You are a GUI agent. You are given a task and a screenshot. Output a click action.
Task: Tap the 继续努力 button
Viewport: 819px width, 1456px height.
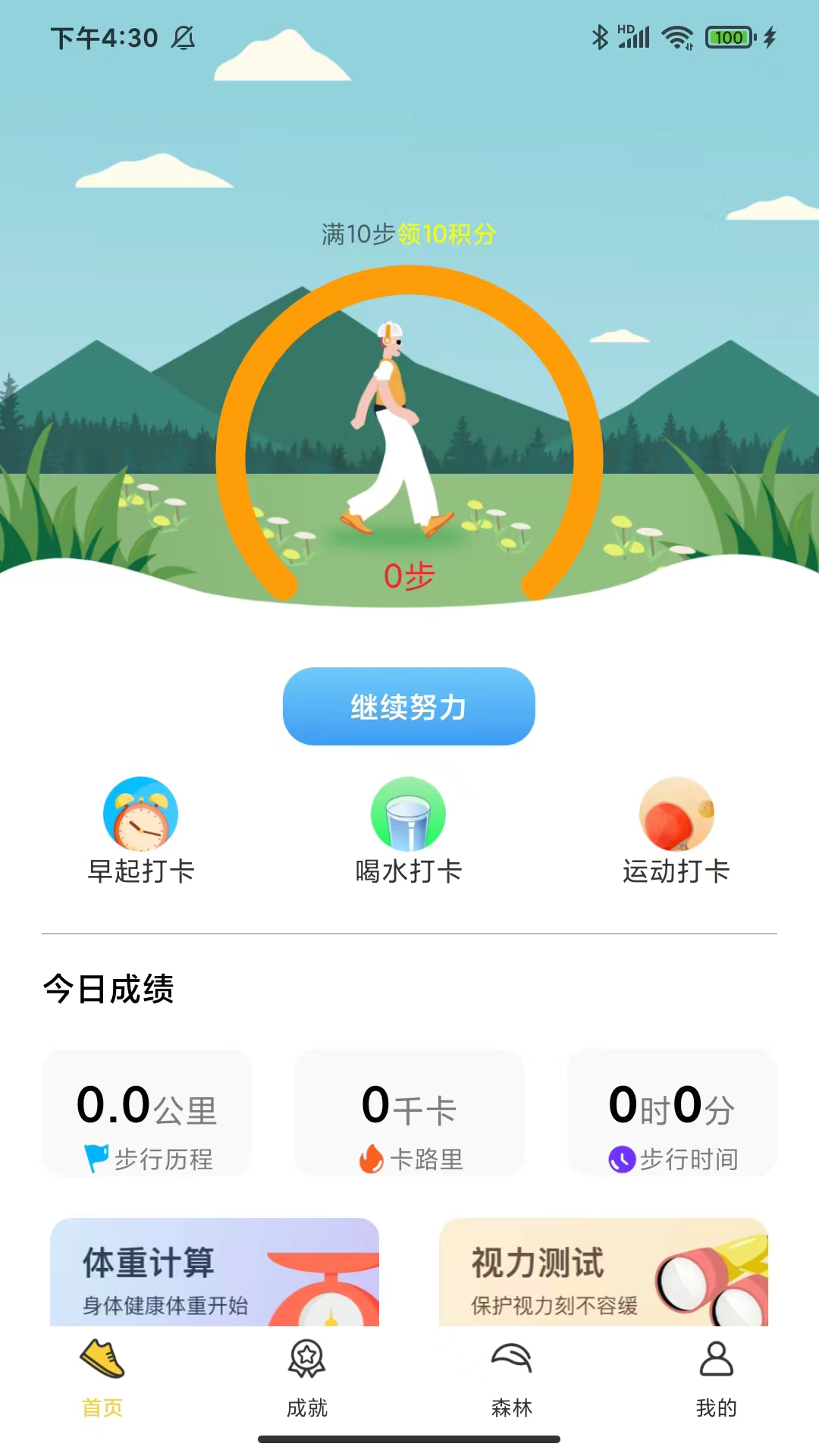(409, 706)
